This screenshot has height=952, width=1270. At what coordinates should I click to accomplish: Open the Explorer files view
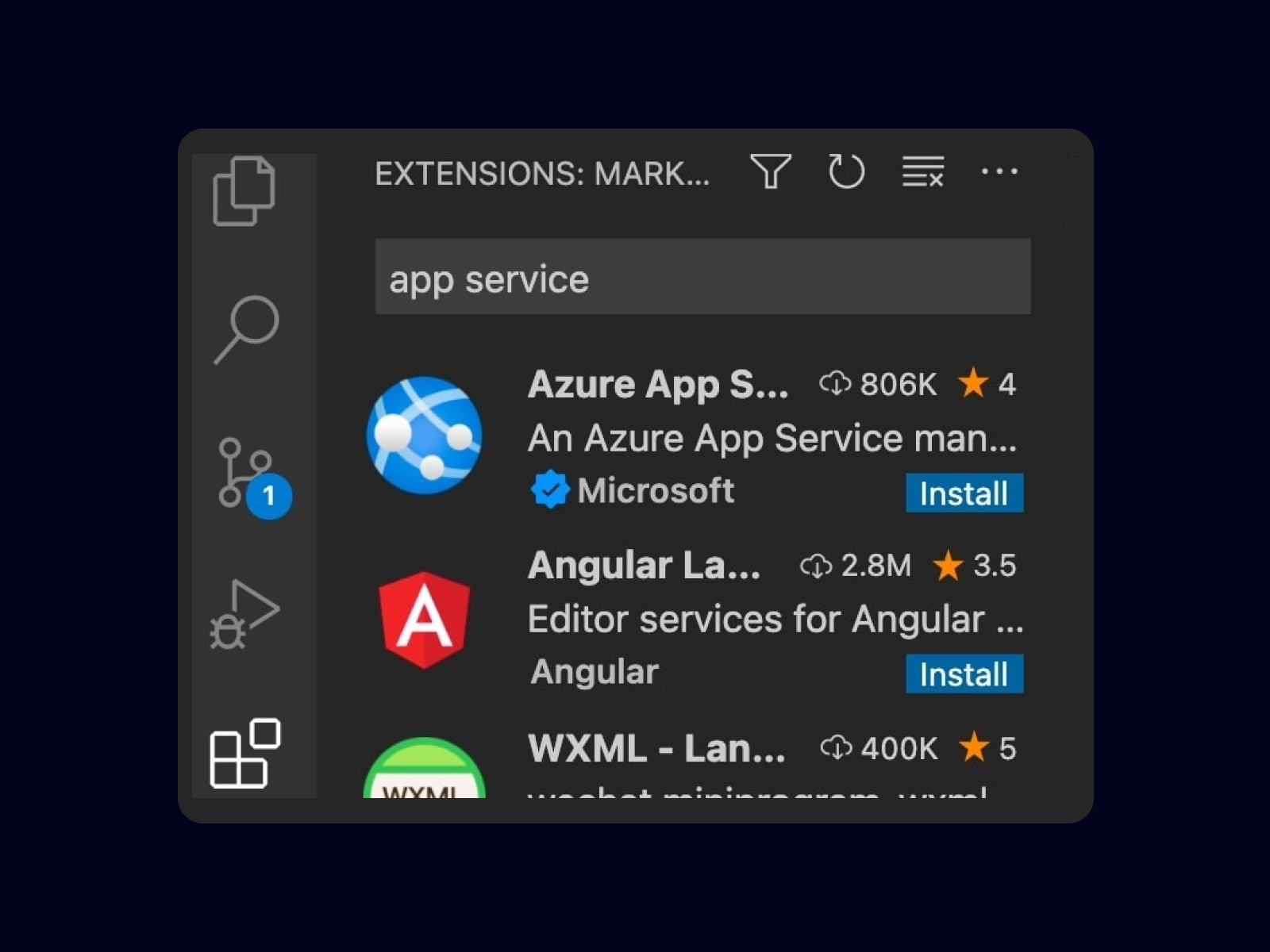pos(244,191)
